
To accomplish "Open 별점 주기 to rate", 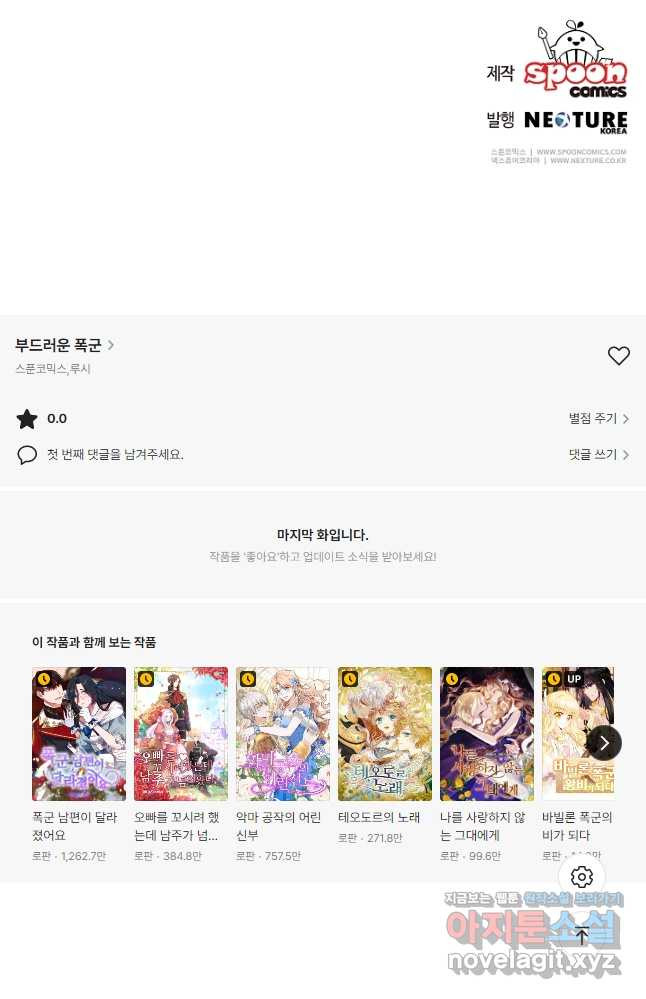I will (598, 419).
